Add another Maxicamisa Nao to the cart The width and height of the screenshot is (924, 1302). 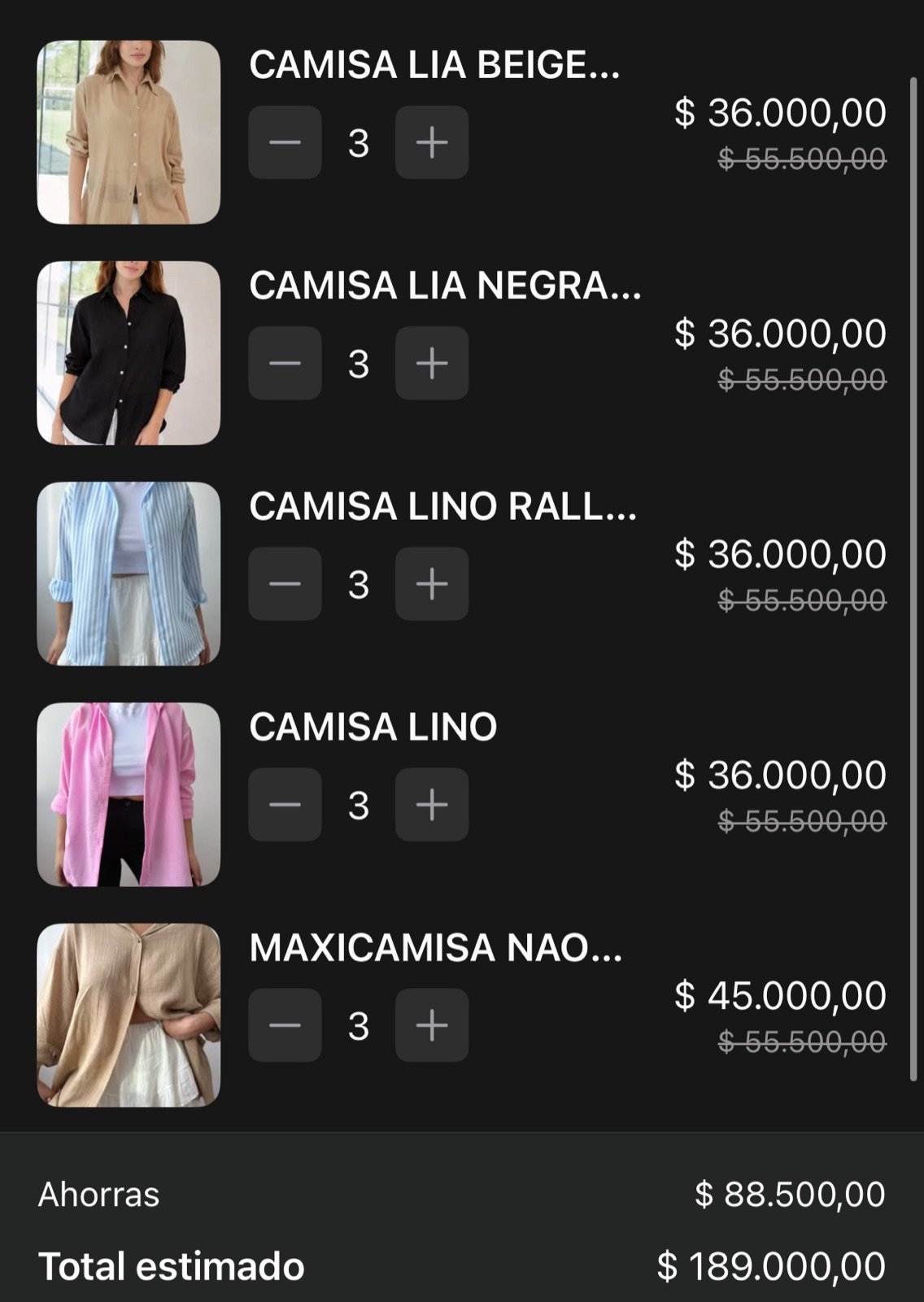point(431,1025)
